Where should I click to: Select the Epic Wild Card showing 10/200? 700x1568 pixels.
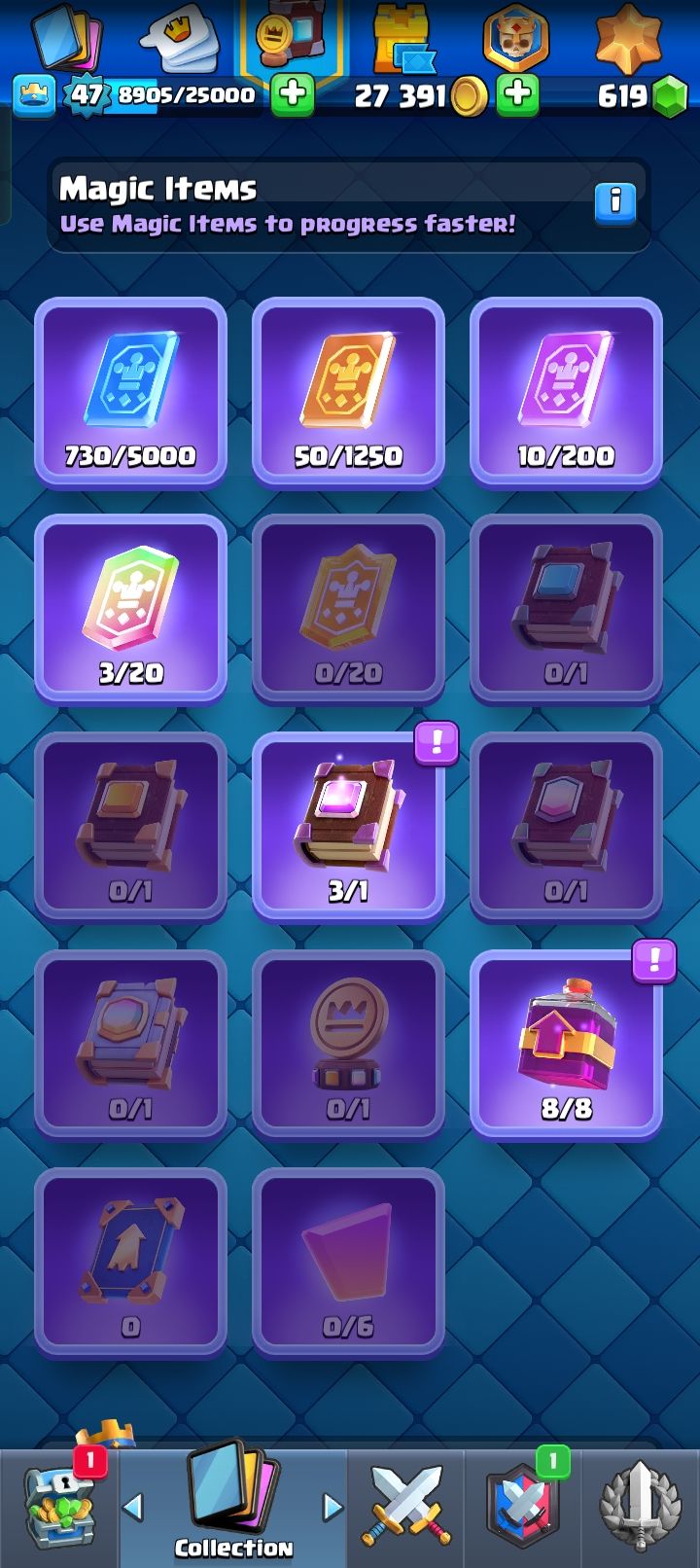(x=566, y=391)
